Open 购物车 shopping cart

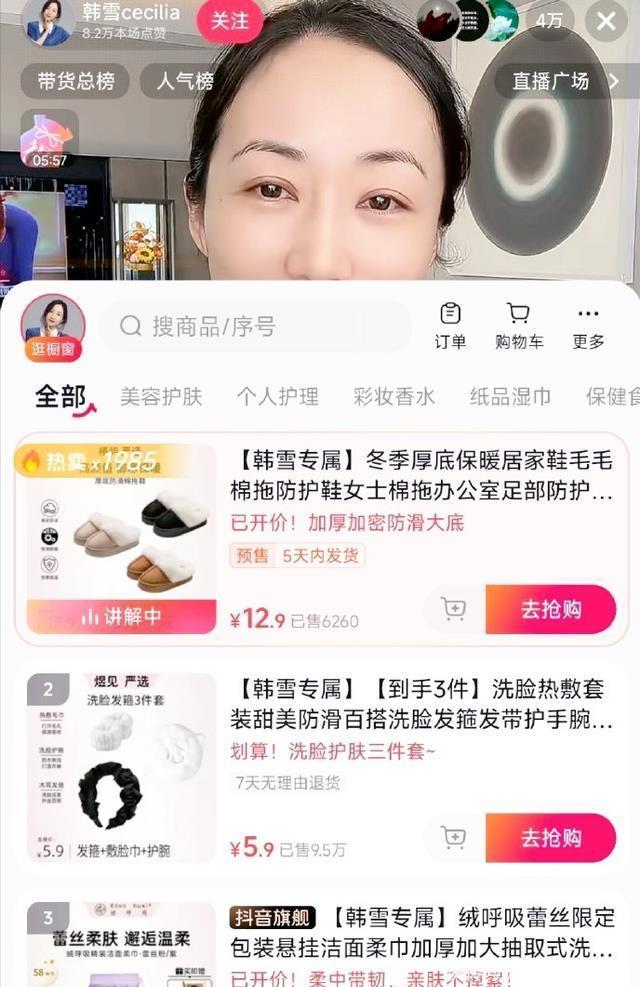pos(519,326)
